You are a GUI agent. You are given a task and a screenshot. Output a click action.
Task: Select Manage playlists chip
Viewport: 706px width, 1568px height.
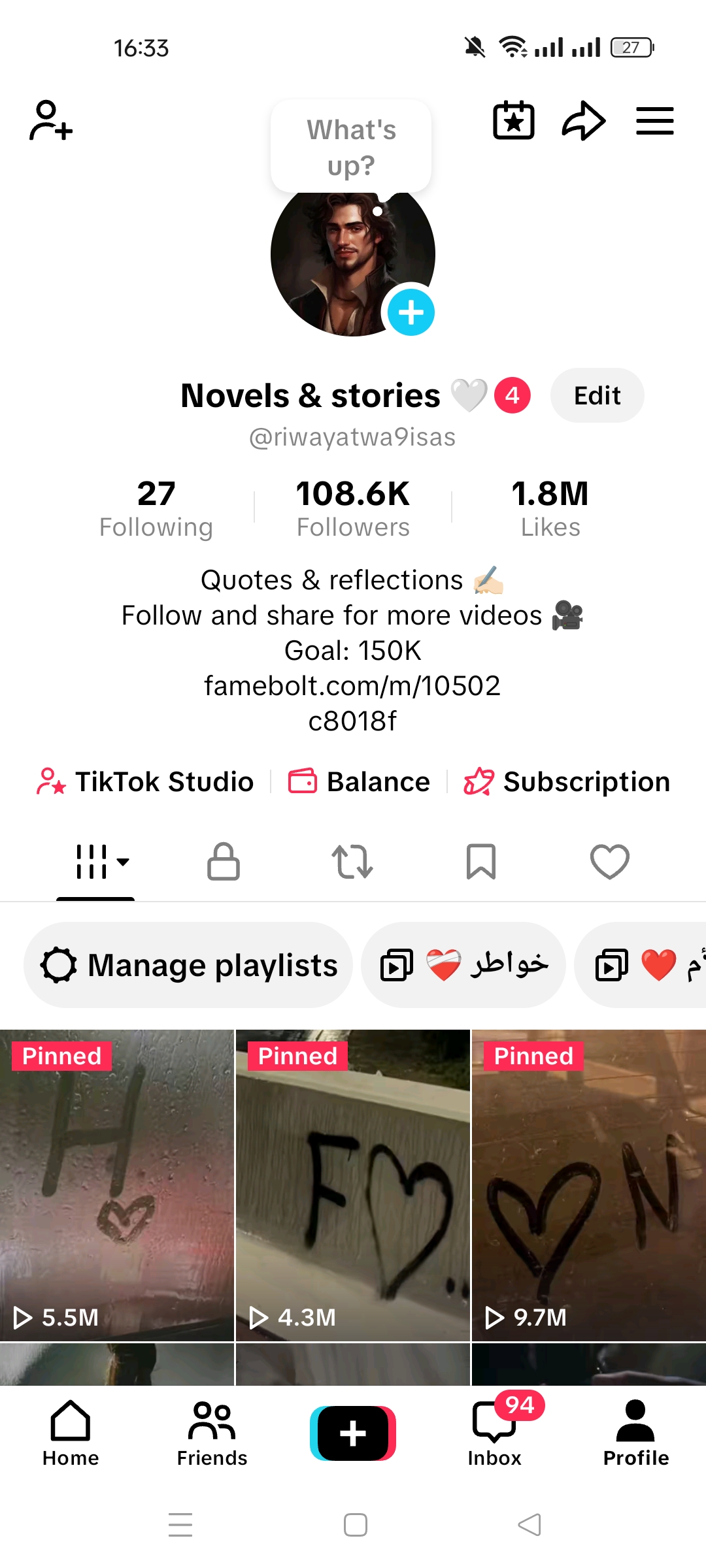click(188, 965)
